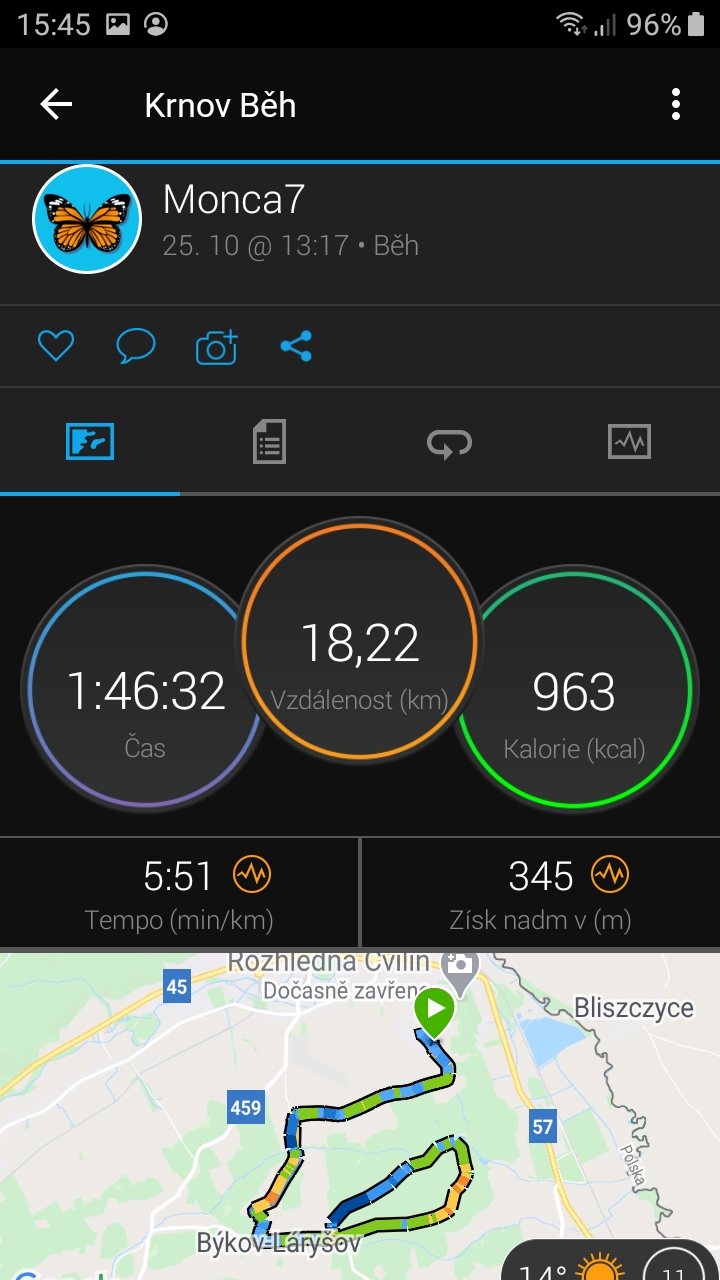Screen dimensions: 720x1280
Task: Switch to the charts tab
Action: pyautogui.click(x=629, y=441)
